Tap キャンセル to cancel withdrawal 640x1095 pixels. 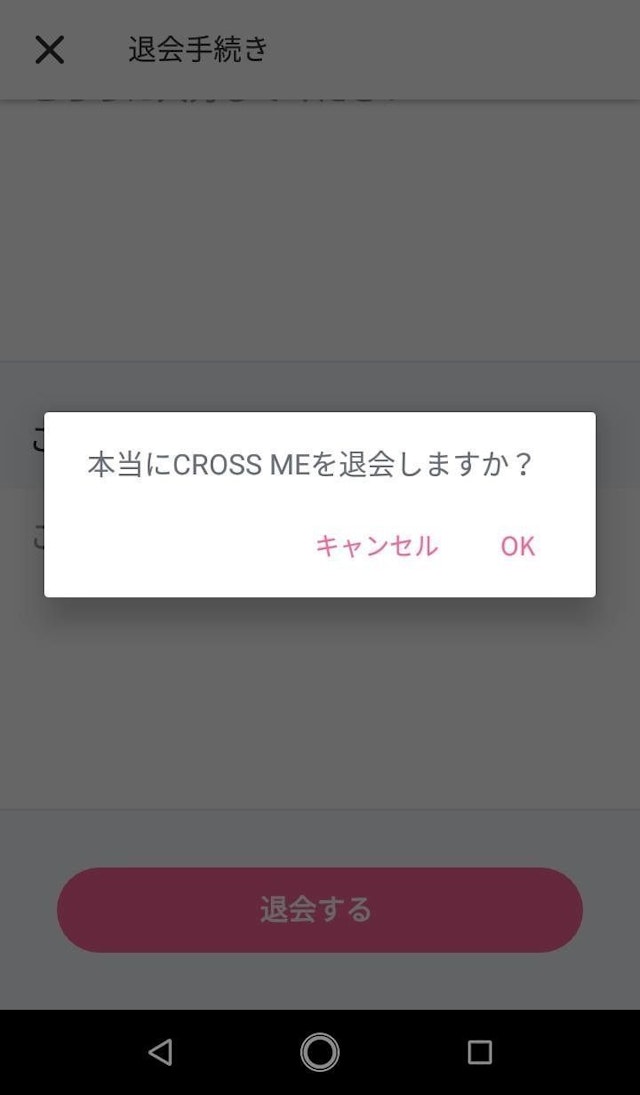(376, 546)
